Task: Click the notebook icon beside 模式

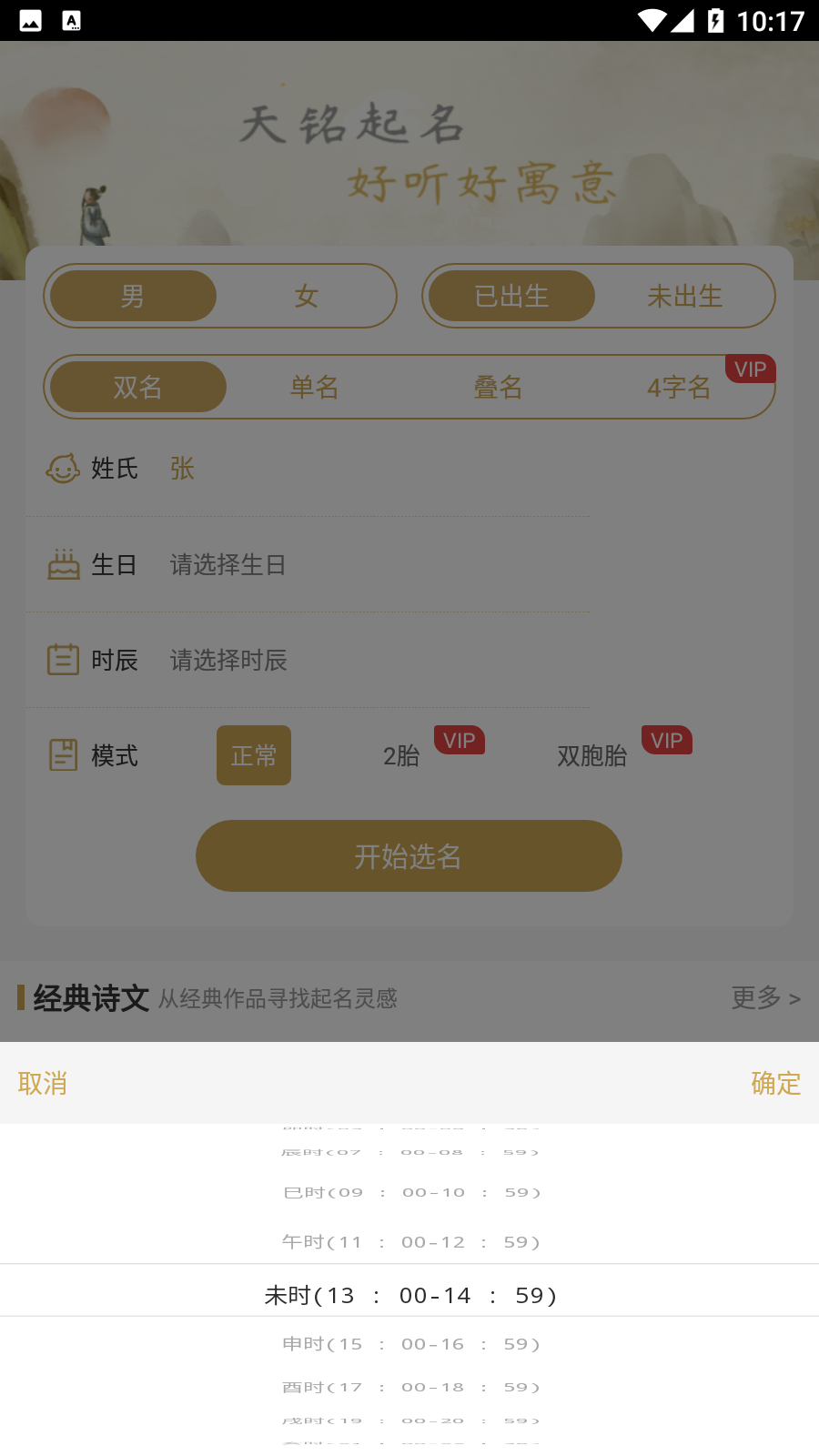Action: pyautogui.click(x=62, y=754)
